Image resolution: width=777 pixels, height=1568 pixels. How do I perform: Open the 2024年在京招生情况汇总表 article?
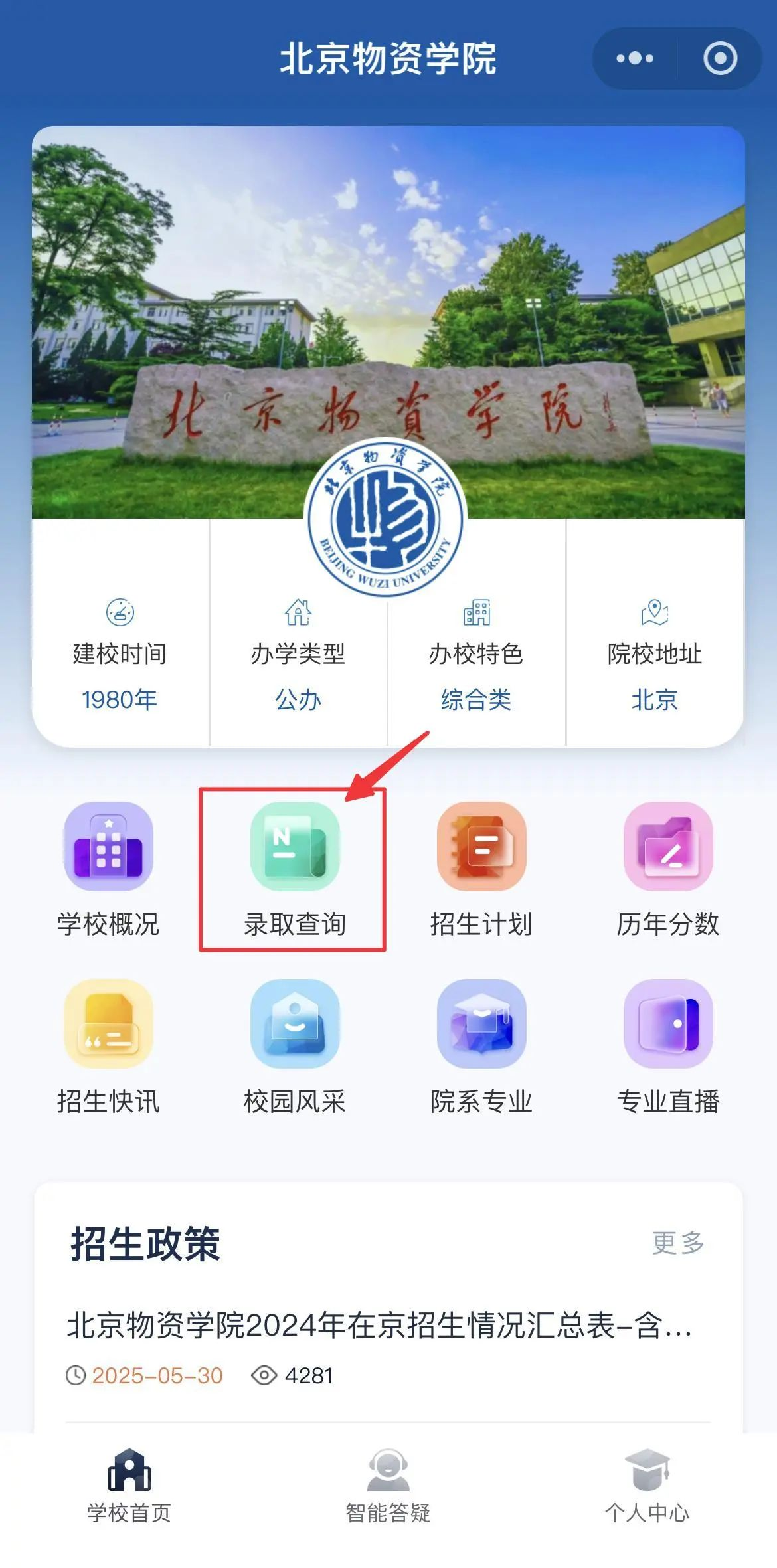point(379,1326)
